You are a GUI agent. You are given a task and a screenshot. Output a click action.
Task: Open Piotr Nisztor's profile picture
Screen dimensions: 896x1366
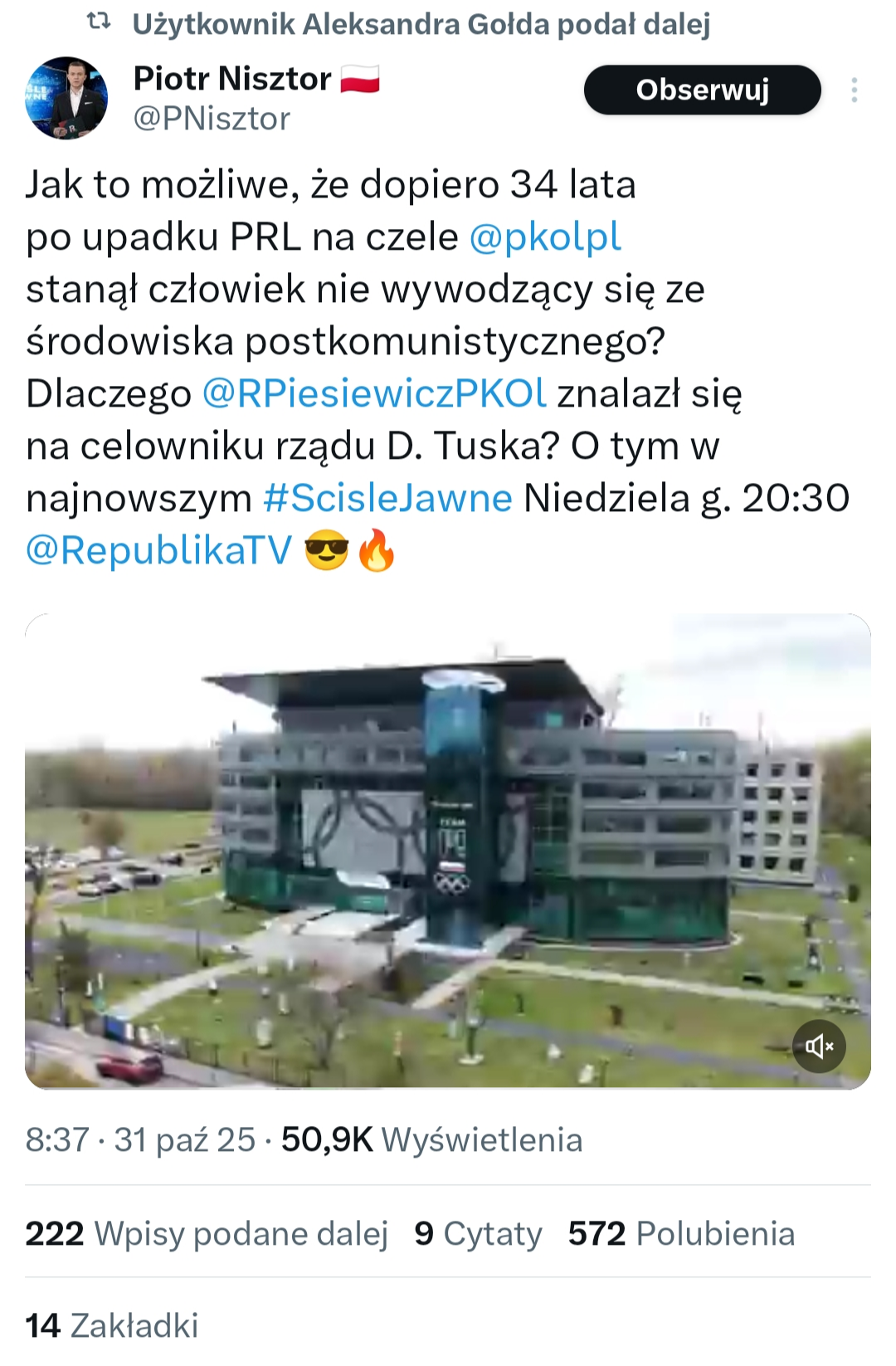click(66, 98)
